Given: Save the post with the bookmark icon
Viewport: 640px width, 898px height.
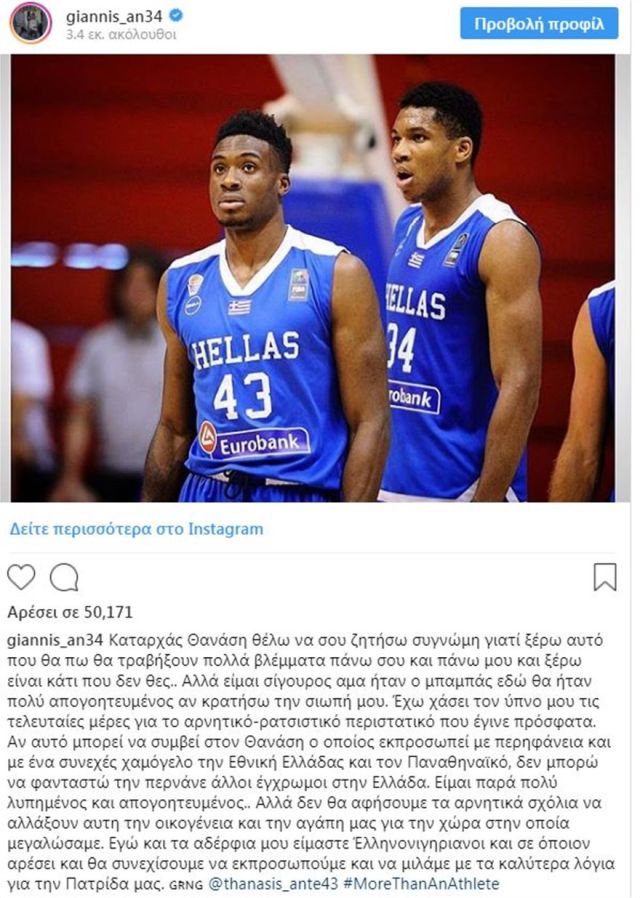Looking at the screenshot, I should pos(605,577).
